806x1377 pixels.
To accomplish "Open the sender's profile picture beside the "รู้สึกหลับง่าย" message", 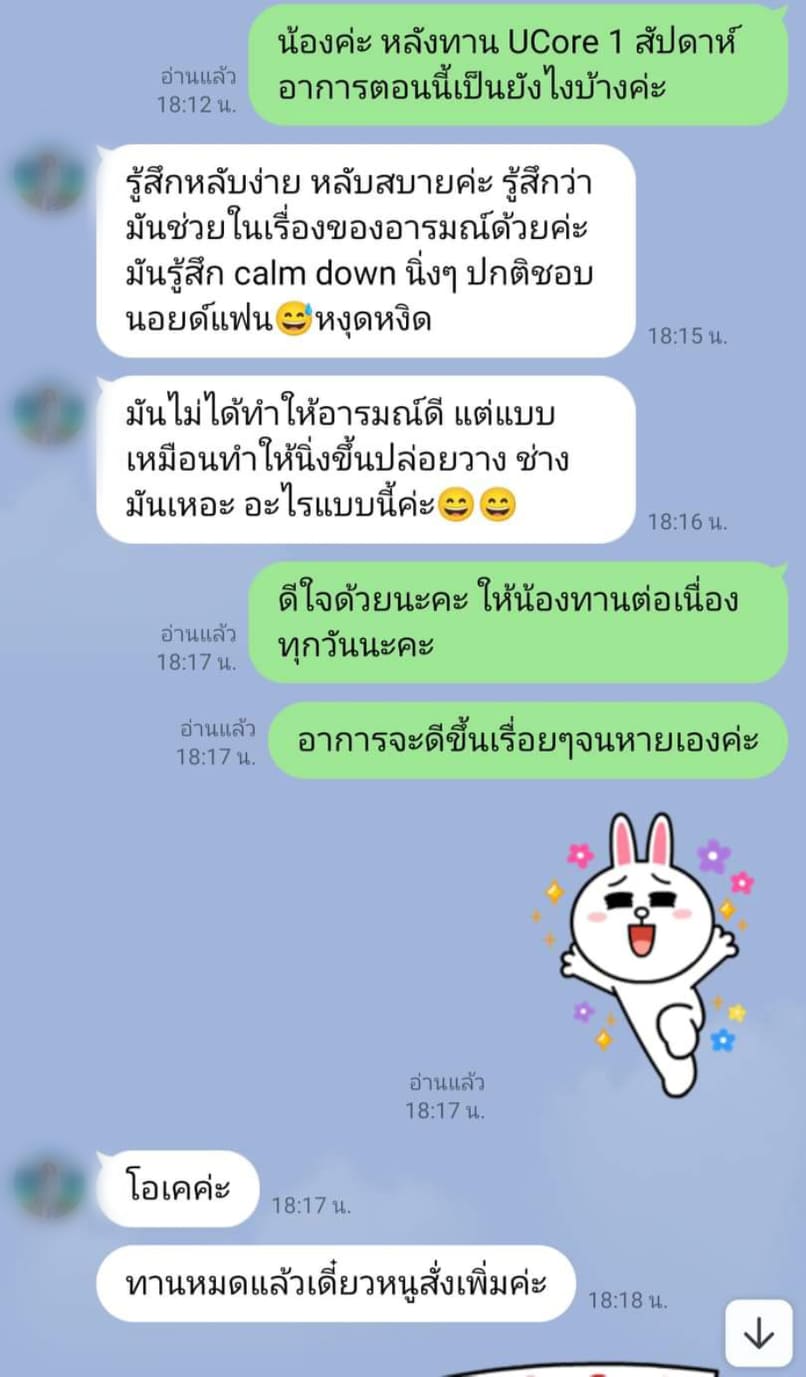I will coord(49,180).
